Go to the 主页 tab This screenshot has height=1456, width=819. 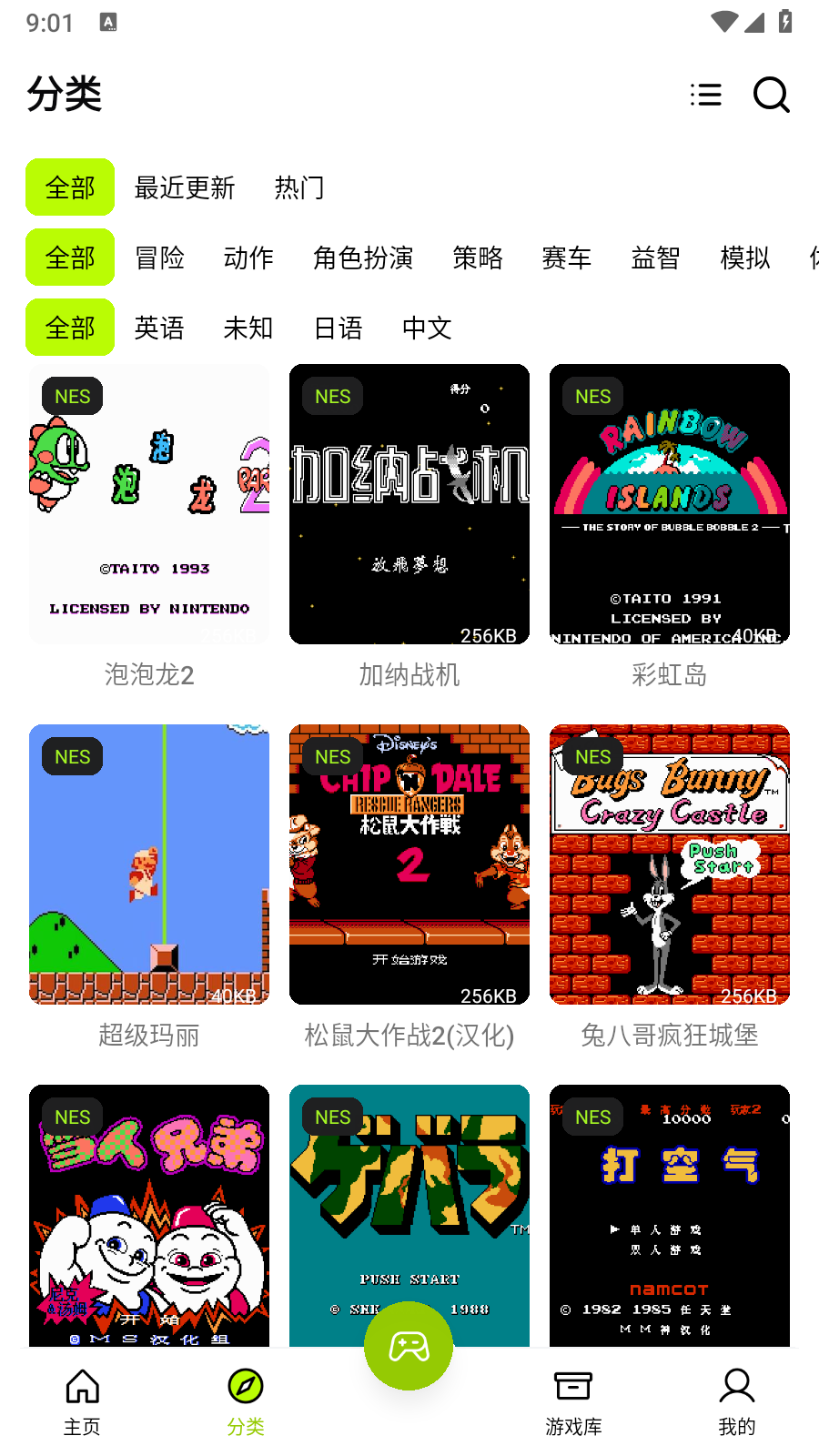tap(82, 1402)
